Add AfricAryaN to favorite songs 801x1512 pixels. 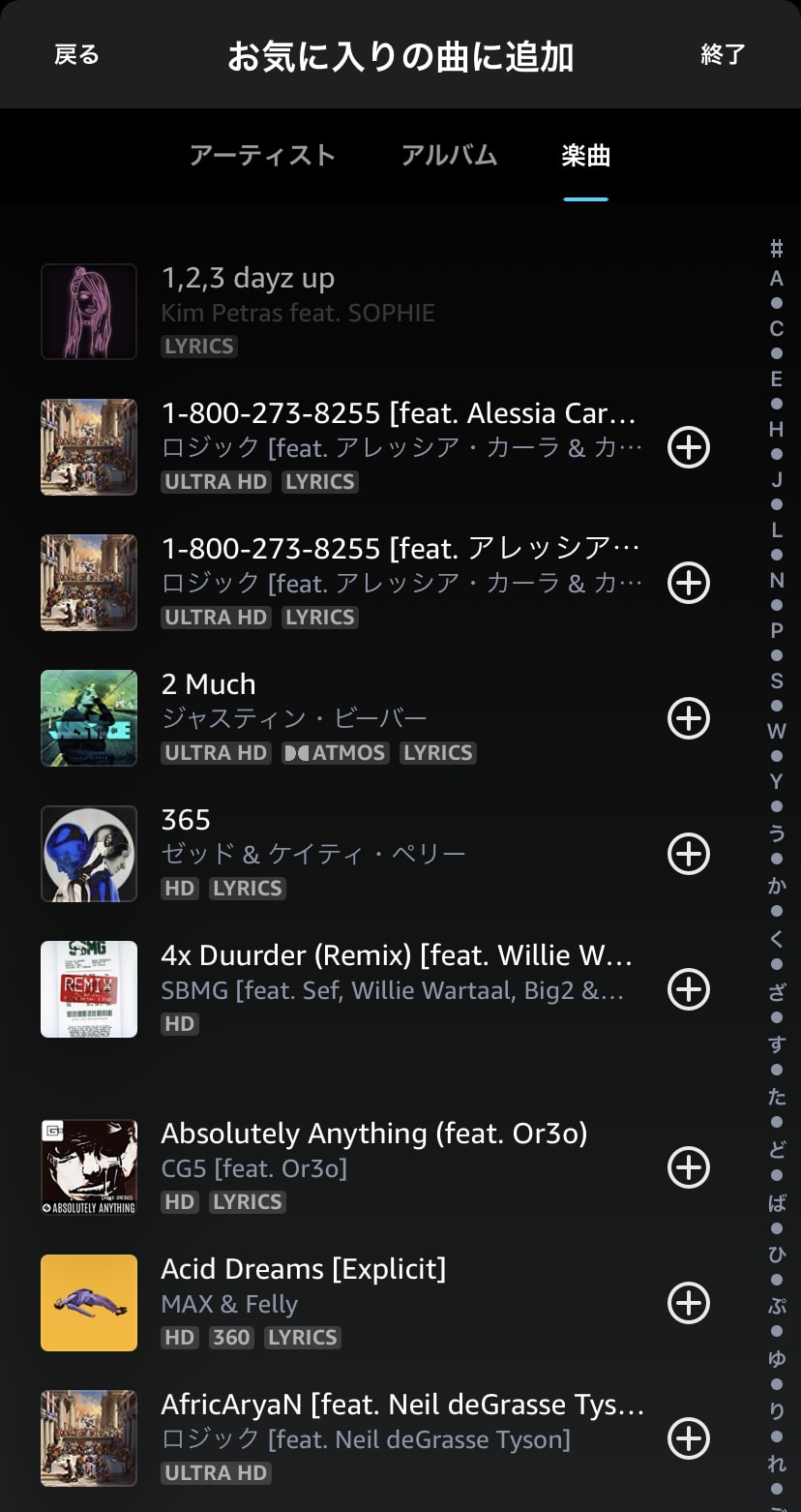click(x=688, y=1438)
